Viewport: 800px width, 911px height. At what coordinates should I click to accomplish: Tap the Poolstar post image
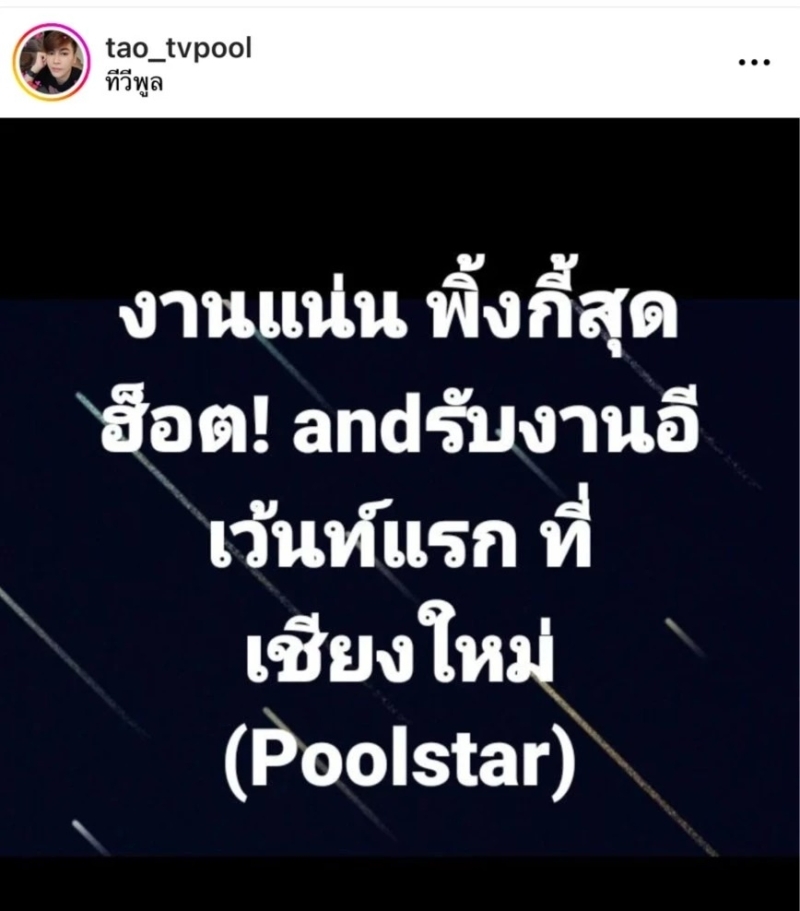coord(400,500)
